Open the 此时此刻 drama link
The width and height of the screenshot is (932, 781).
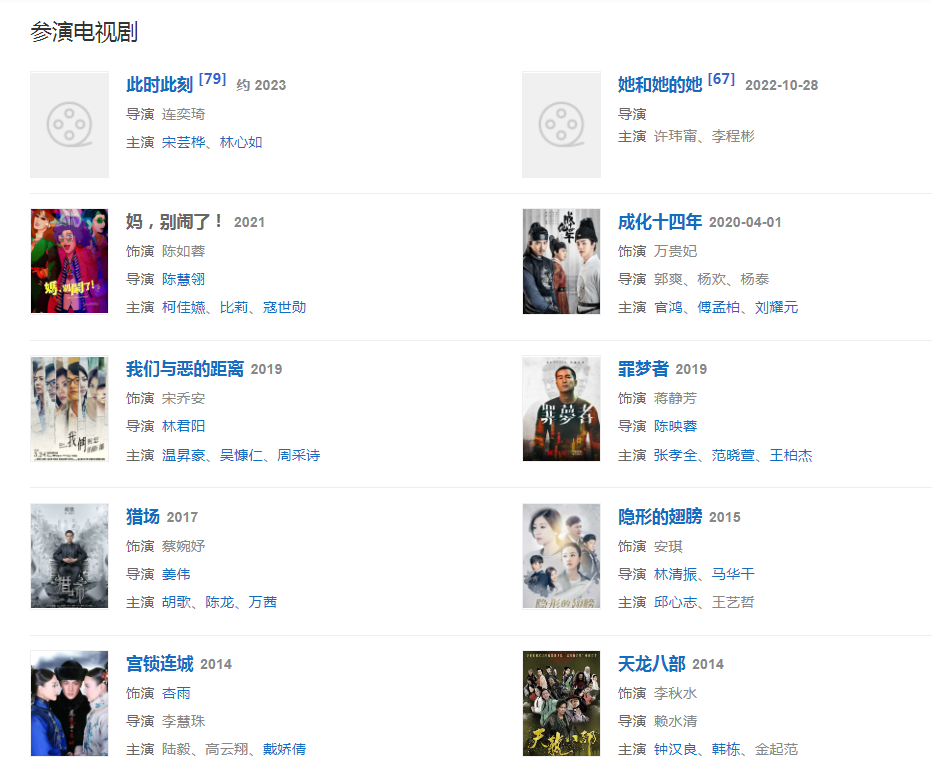[159, 85]
